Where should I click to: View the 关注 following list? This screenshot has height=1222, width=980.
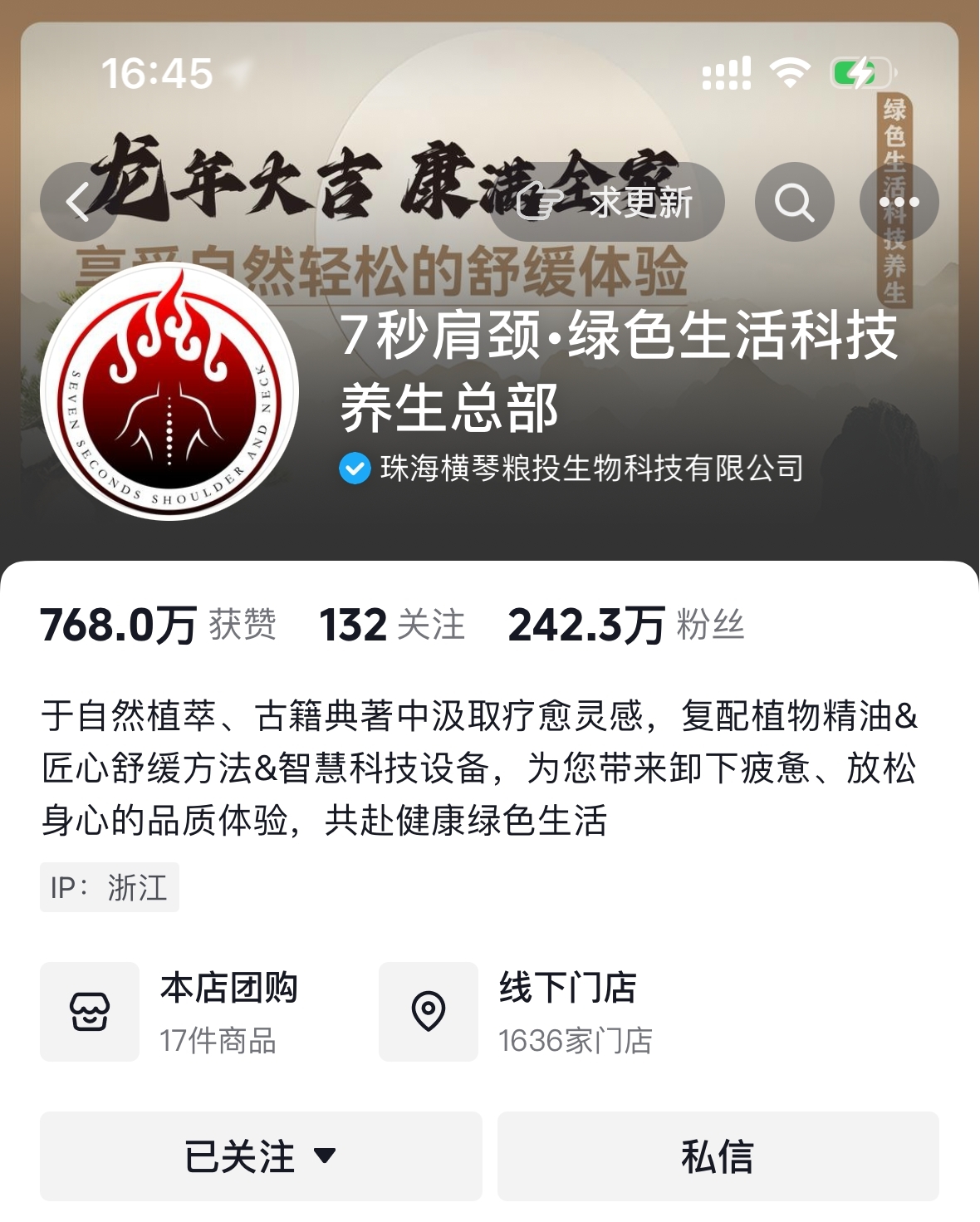392,625
